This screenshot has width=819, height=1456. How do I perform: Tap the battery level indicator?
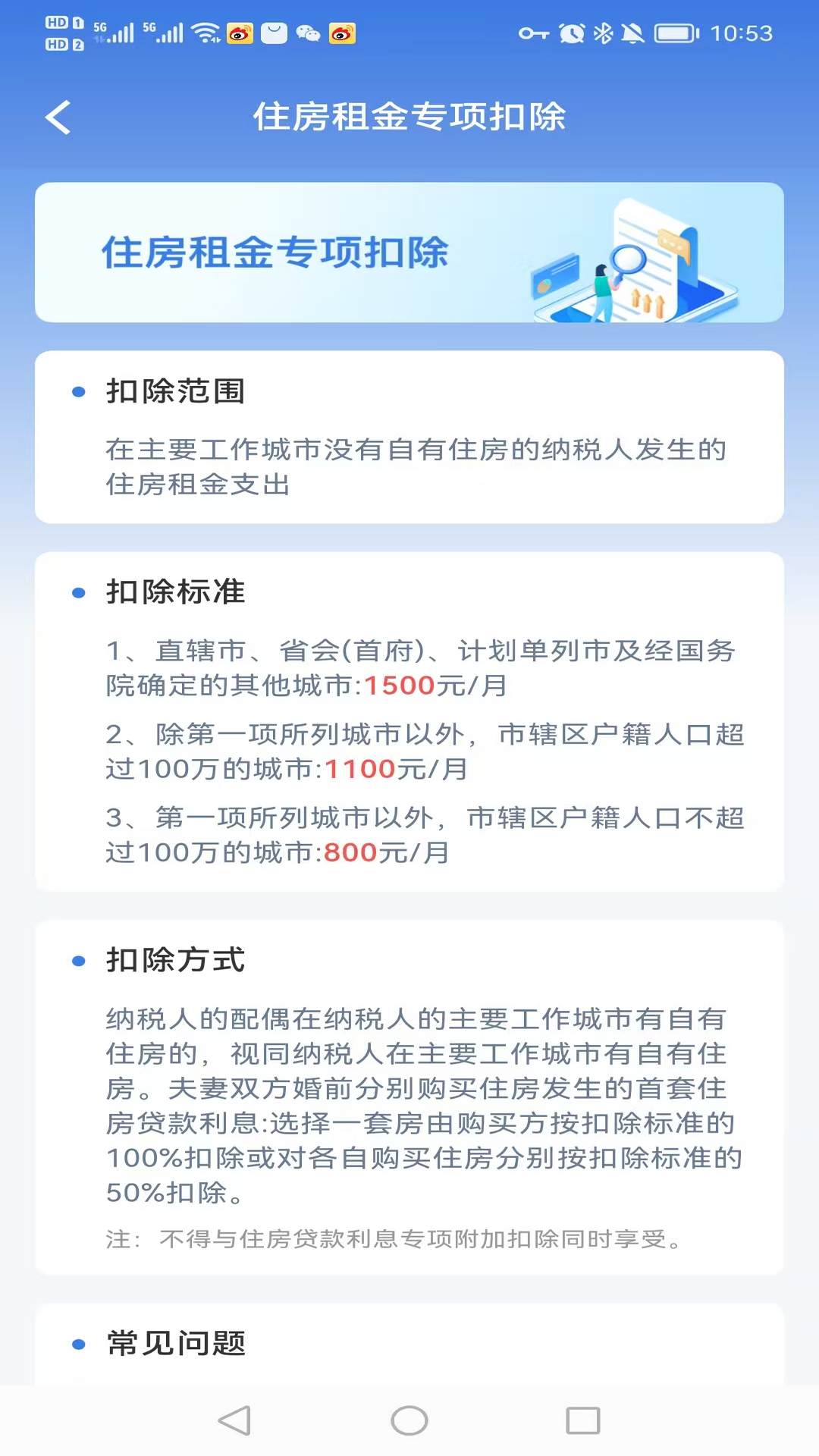point(674,34)
